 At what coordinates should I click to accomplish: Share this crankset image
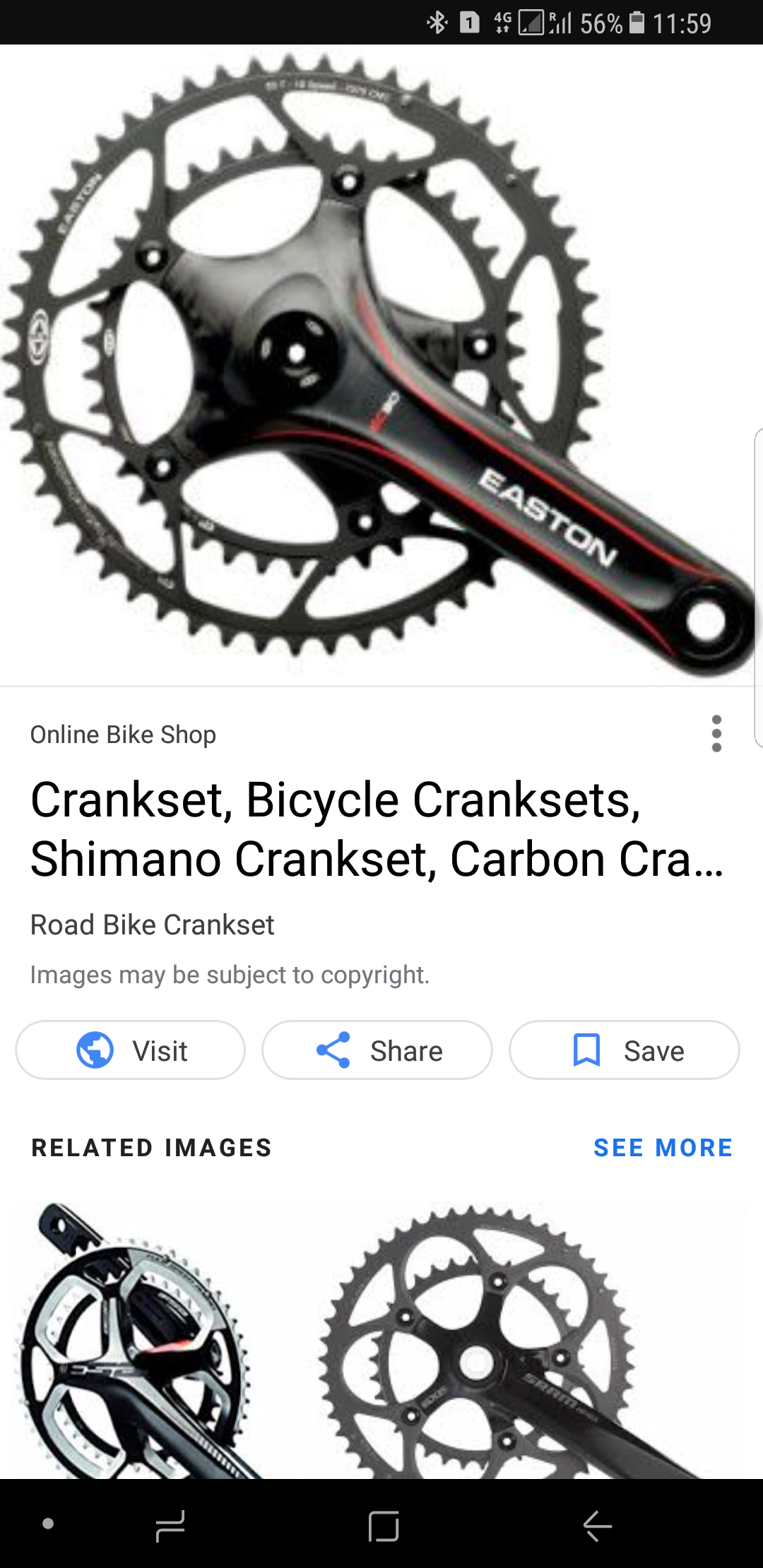(x=377, y=1050)
